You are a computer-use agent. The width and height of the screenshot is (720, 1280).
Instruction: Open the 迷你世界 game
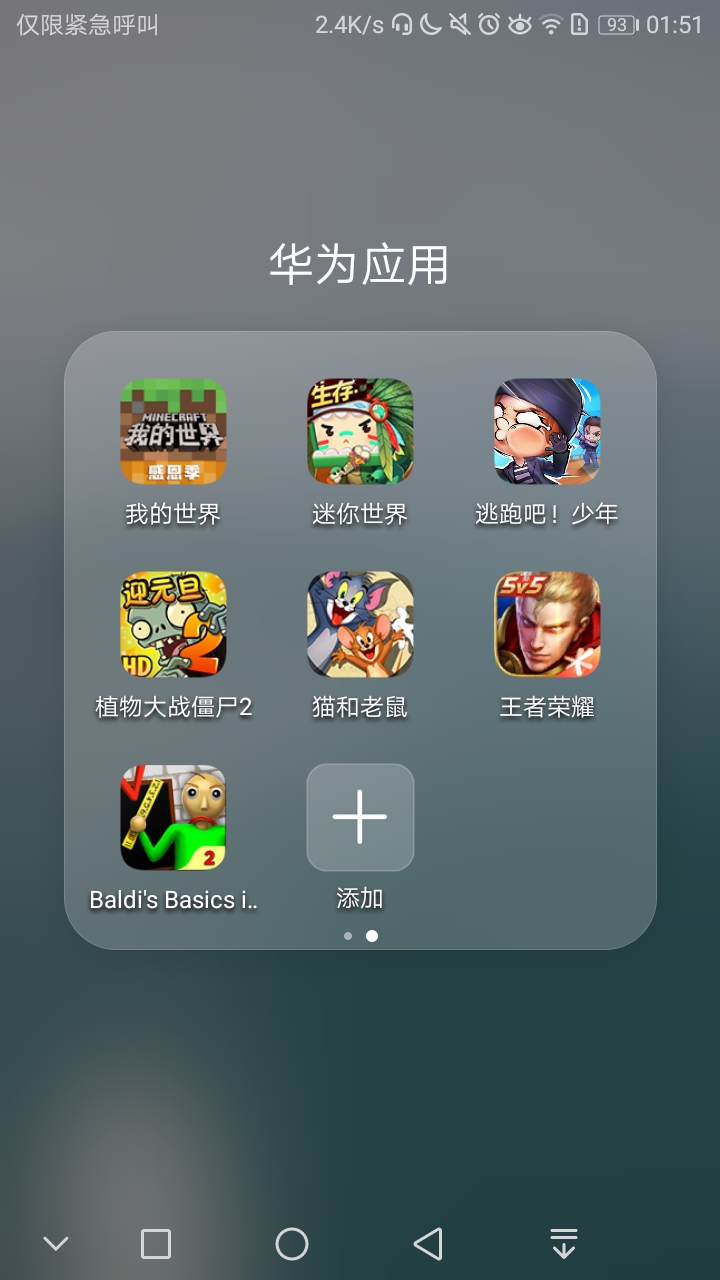360,431
